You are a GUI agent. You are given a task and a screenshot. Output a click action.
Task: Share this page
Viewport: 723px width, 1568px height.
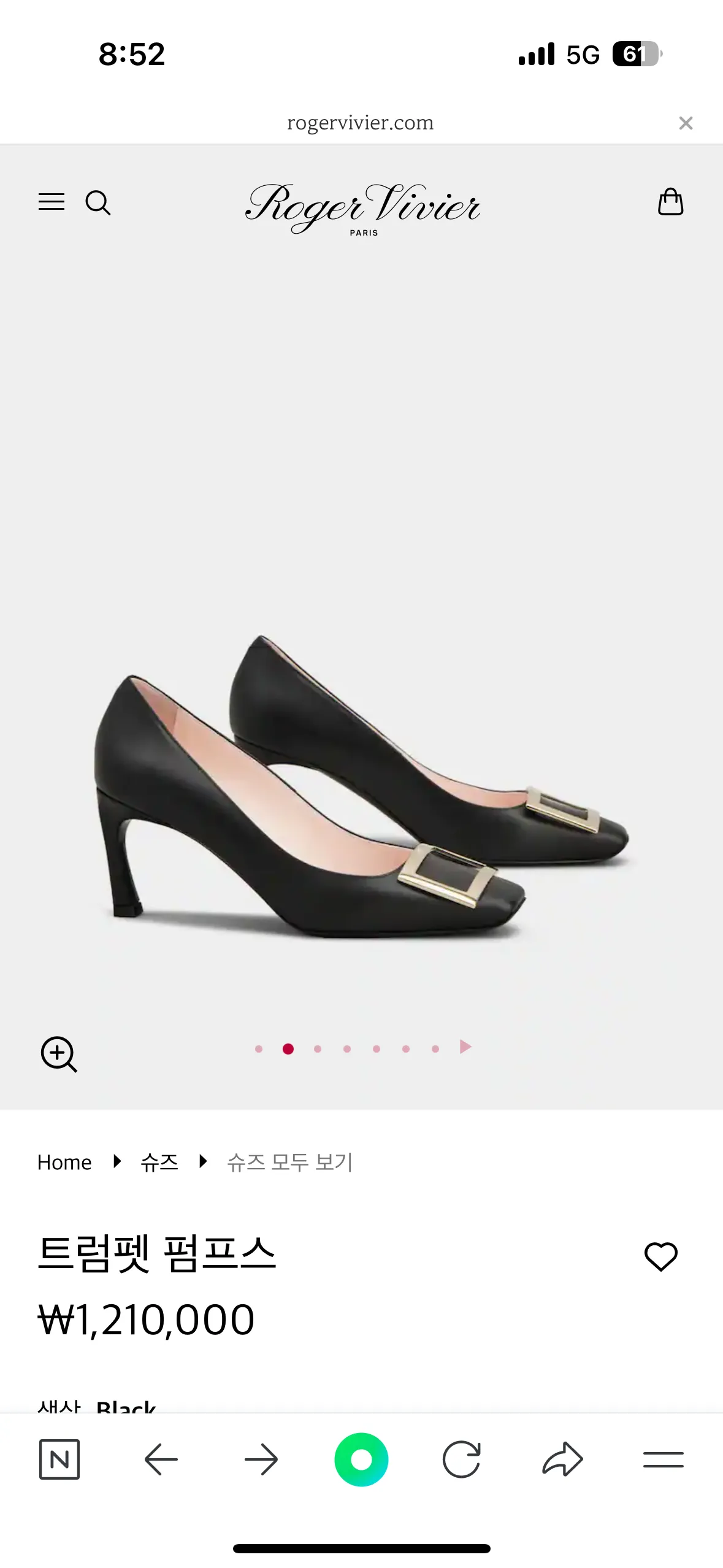pos(562,1459)
